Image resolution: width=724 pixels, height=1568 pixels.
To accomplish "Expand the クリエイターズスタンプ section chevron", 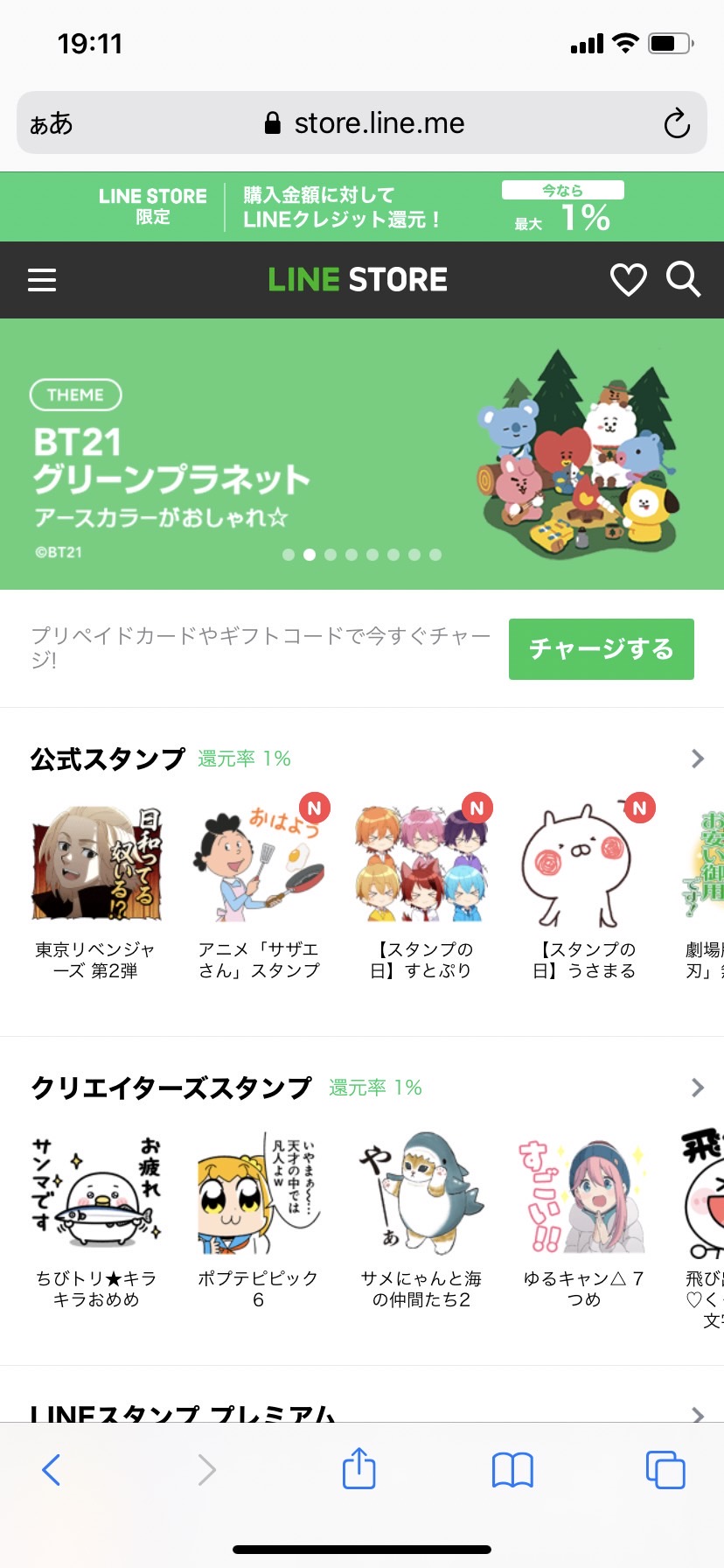I will [697, 1088].
